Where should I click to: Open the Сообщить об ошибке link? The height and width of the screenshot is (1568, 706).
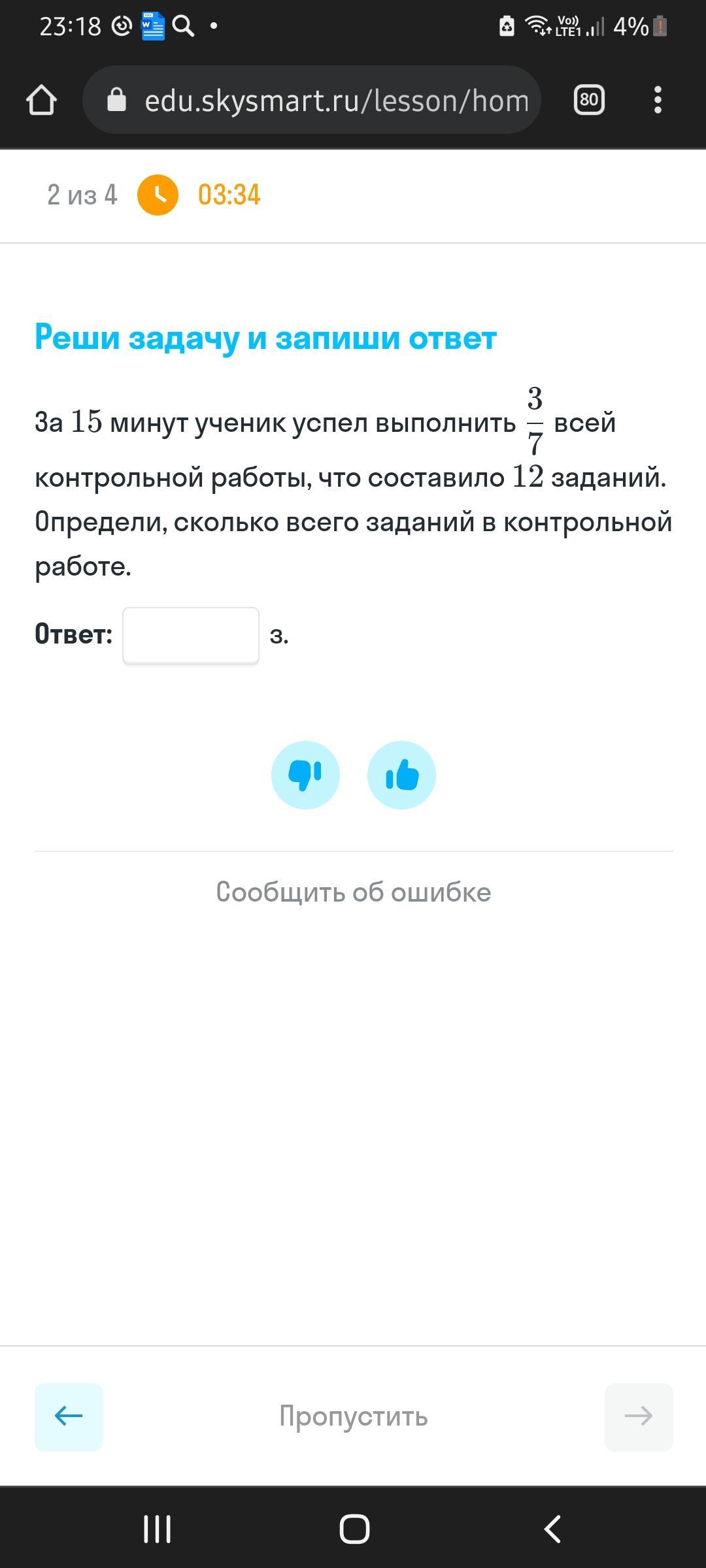click(x=353, y=892)
